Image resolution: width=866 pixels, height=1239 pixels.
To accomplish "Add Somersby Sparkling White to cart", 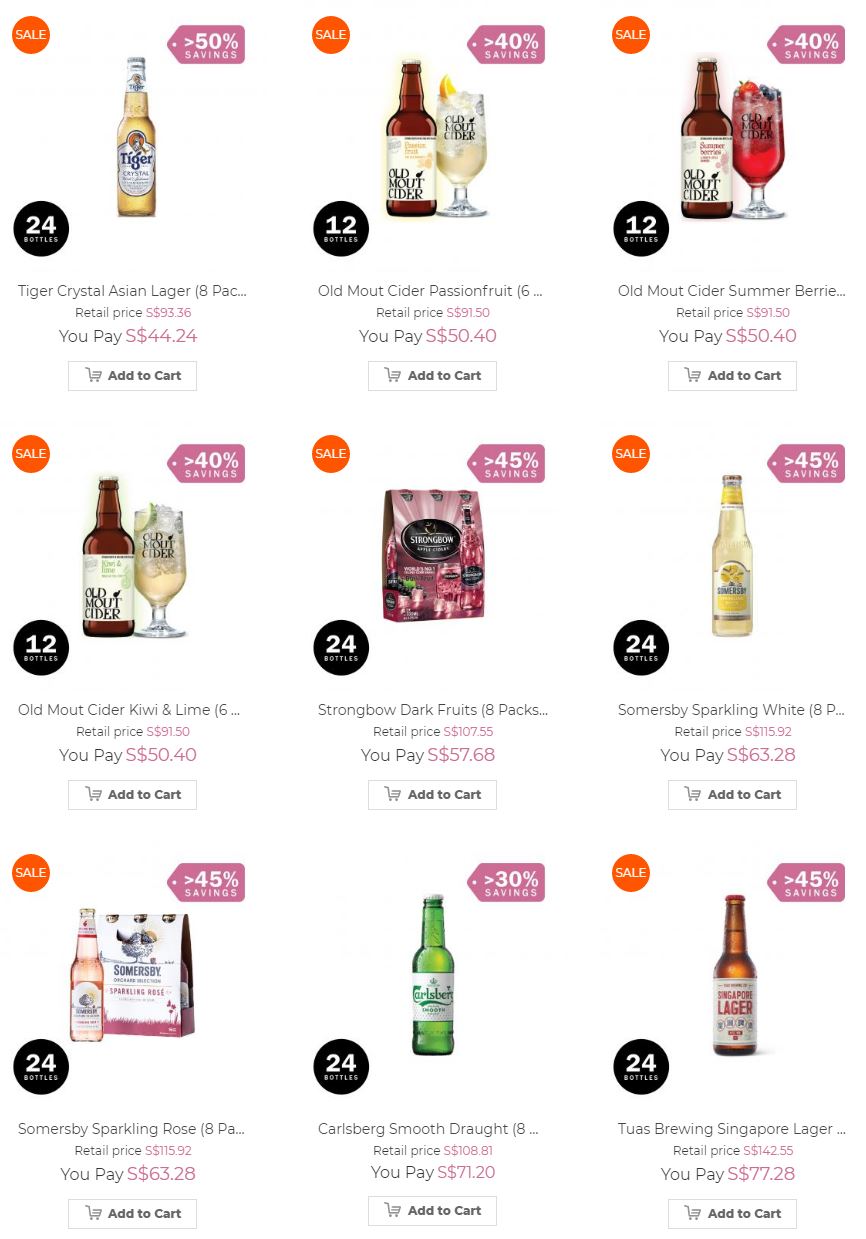I will coord(732,795).
